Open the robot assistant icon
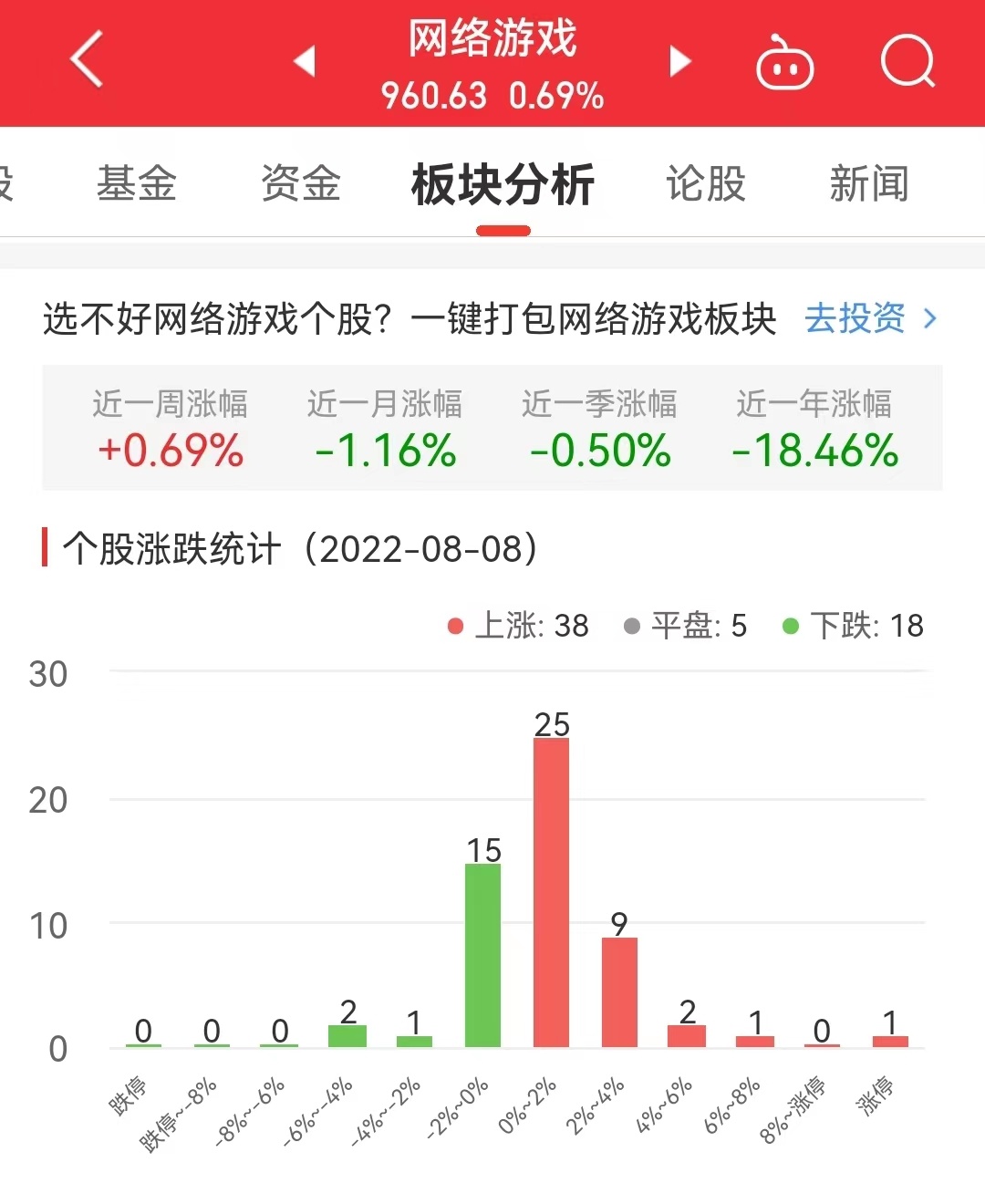Screen dimensions: 985x1204 point(784,62)
